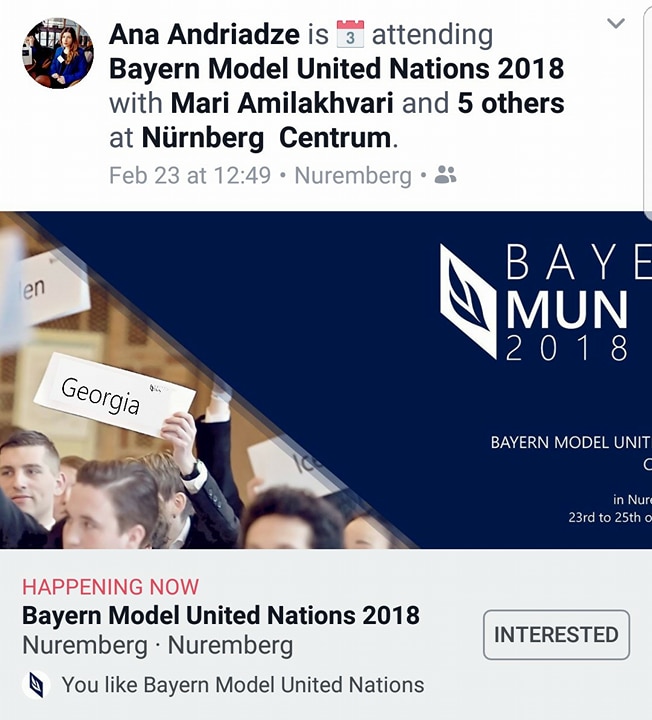Open Bayern Model United Nations 2018 link in post header
This screenshot has height=720, width=652.
coord(336,70)
